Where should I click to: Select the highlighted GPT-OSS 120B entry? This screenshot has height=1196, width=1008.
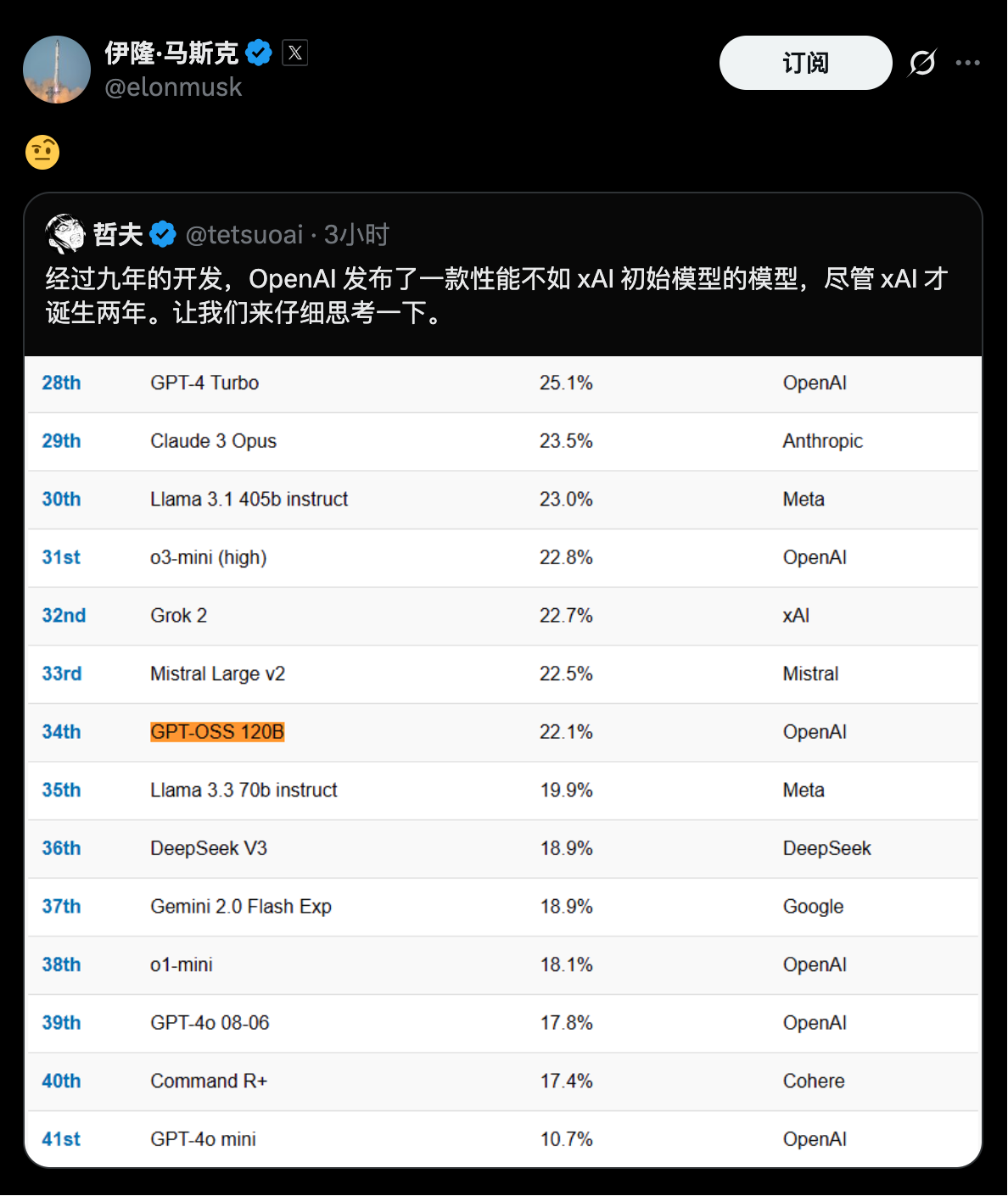[217, 732]
